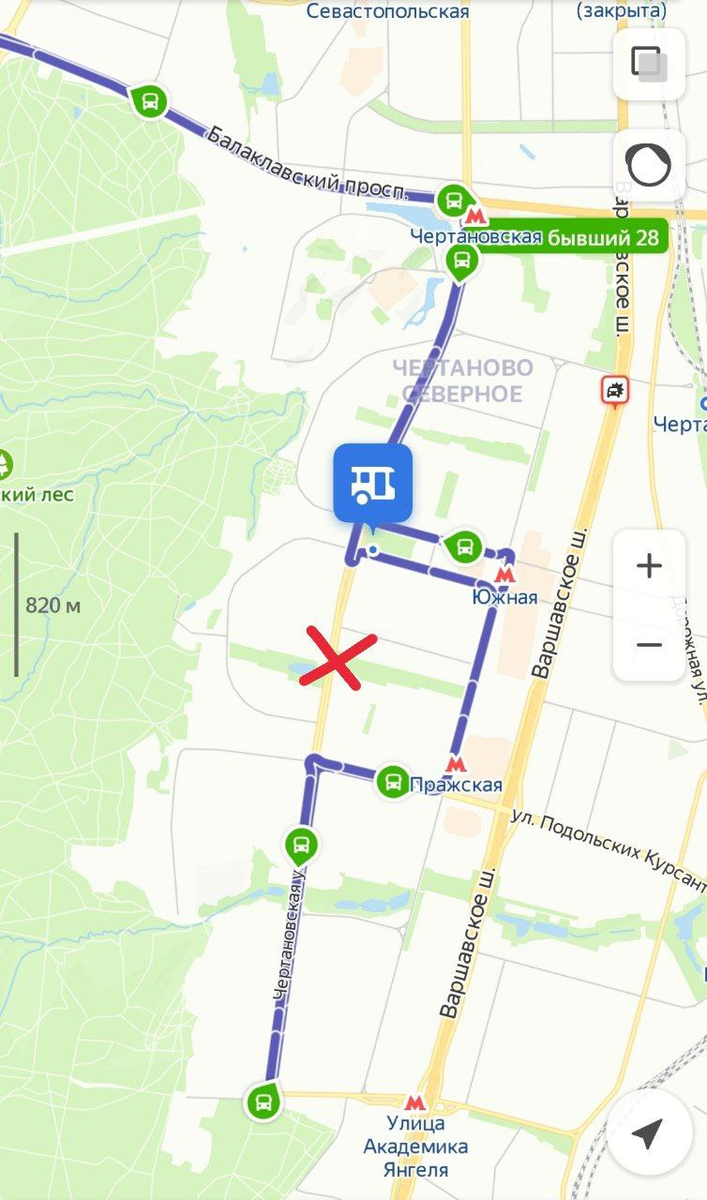Screen dimensions: 707x1200
Task: Tap the bus stop next to Пражская
Action: [393, 781]
